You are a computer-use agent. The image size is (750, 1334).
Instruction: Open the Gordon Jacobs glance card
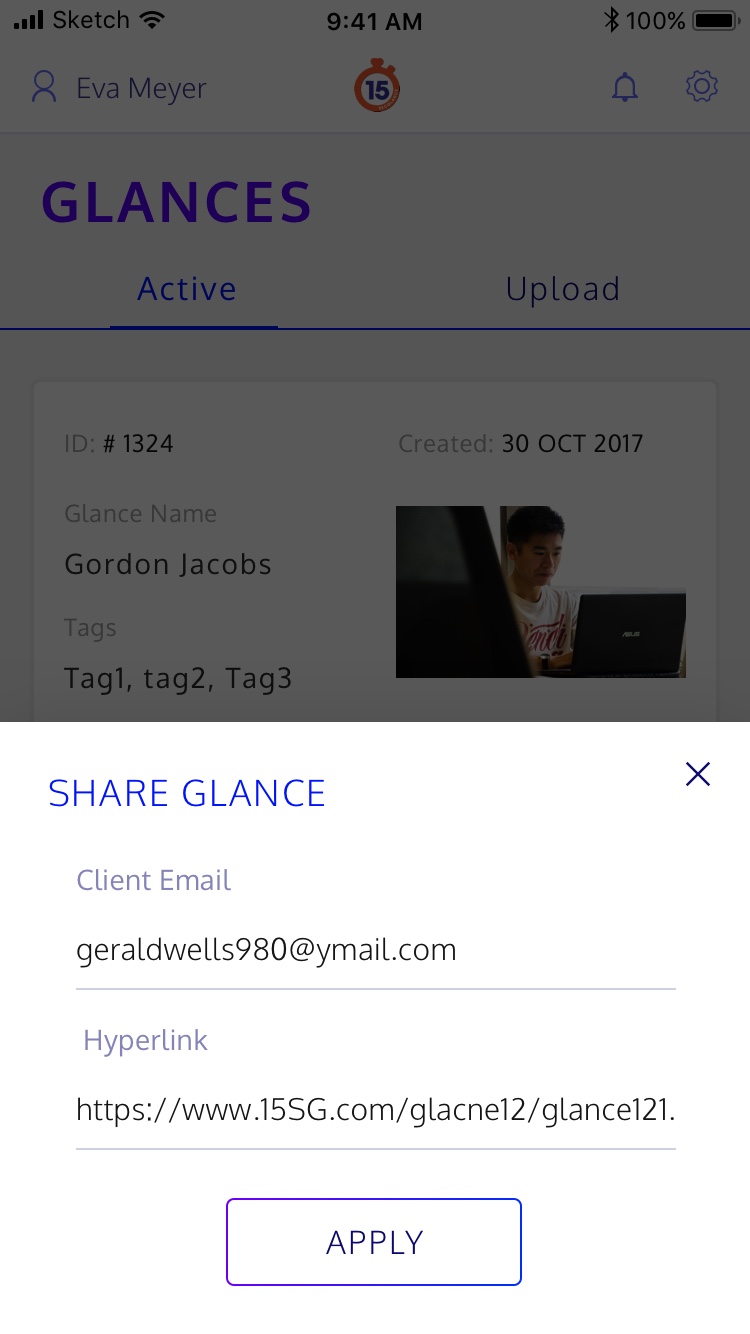pyautogui.click(x=375, y=551)
